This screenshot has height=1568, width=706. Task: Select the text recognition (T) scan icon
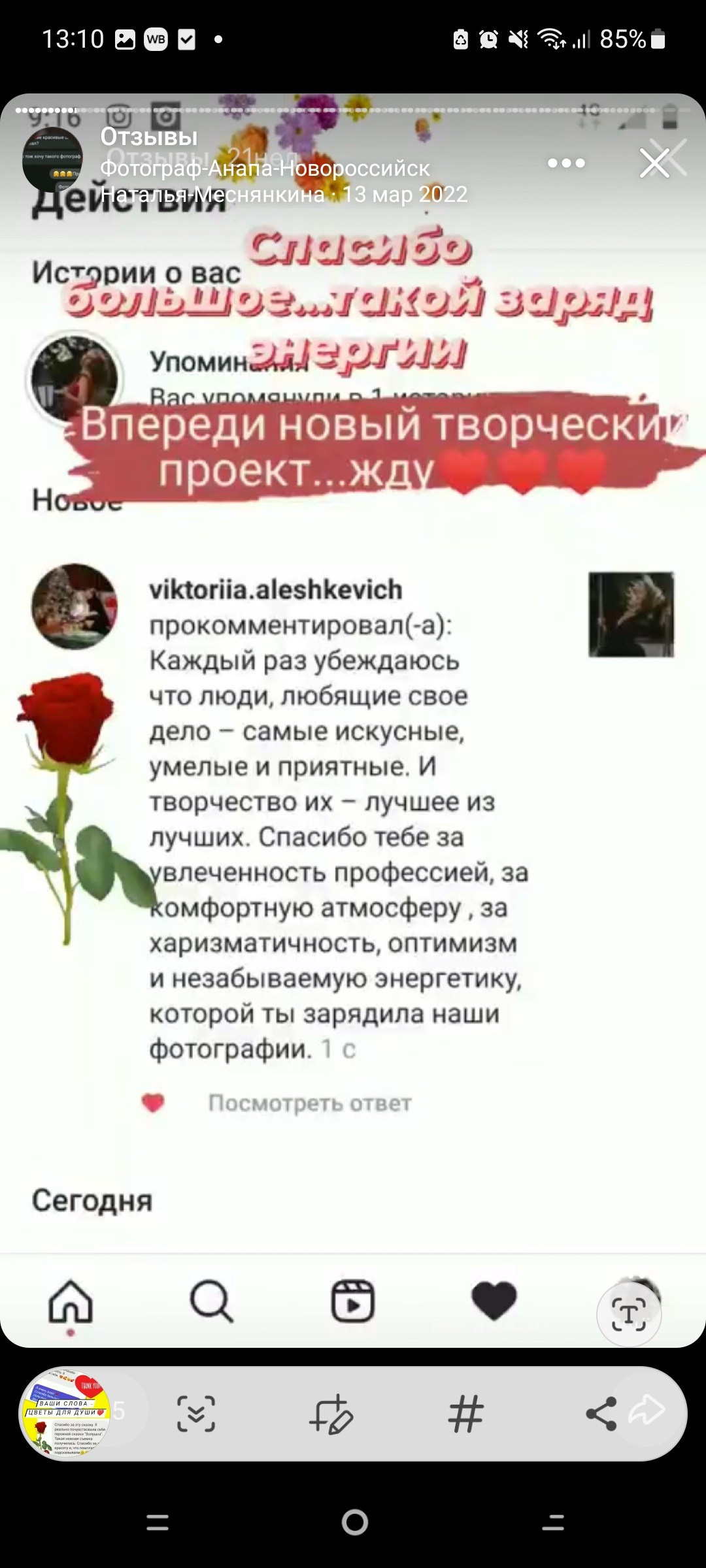click(x=629, y=1312)
